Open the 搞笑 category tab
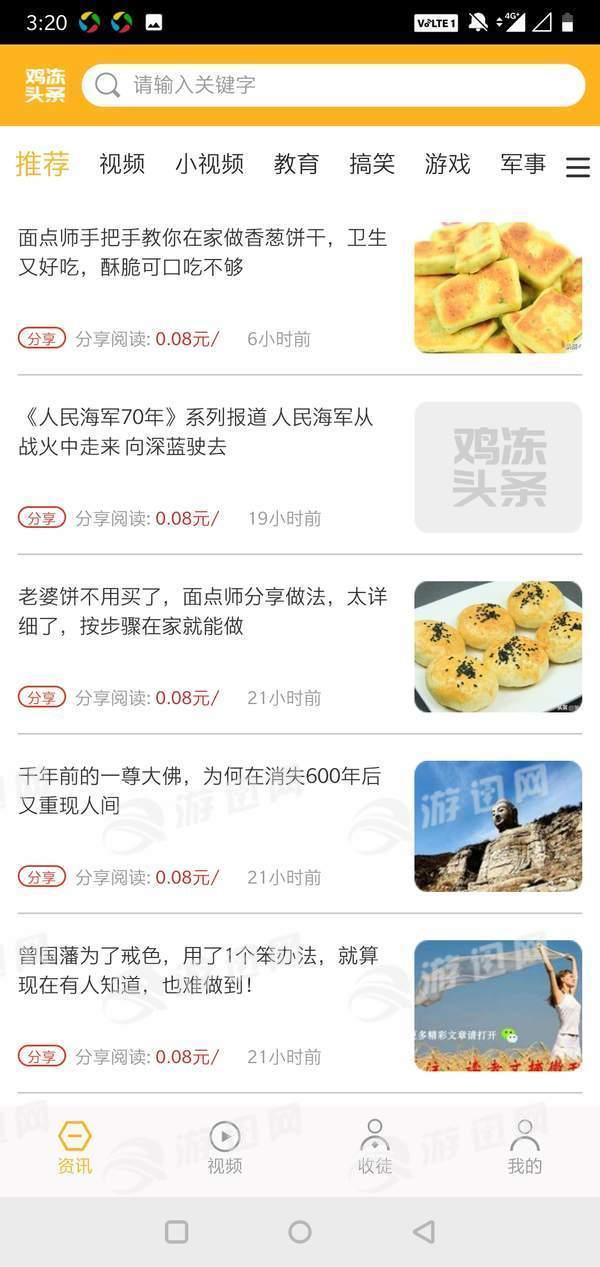 tap(372, 164)
